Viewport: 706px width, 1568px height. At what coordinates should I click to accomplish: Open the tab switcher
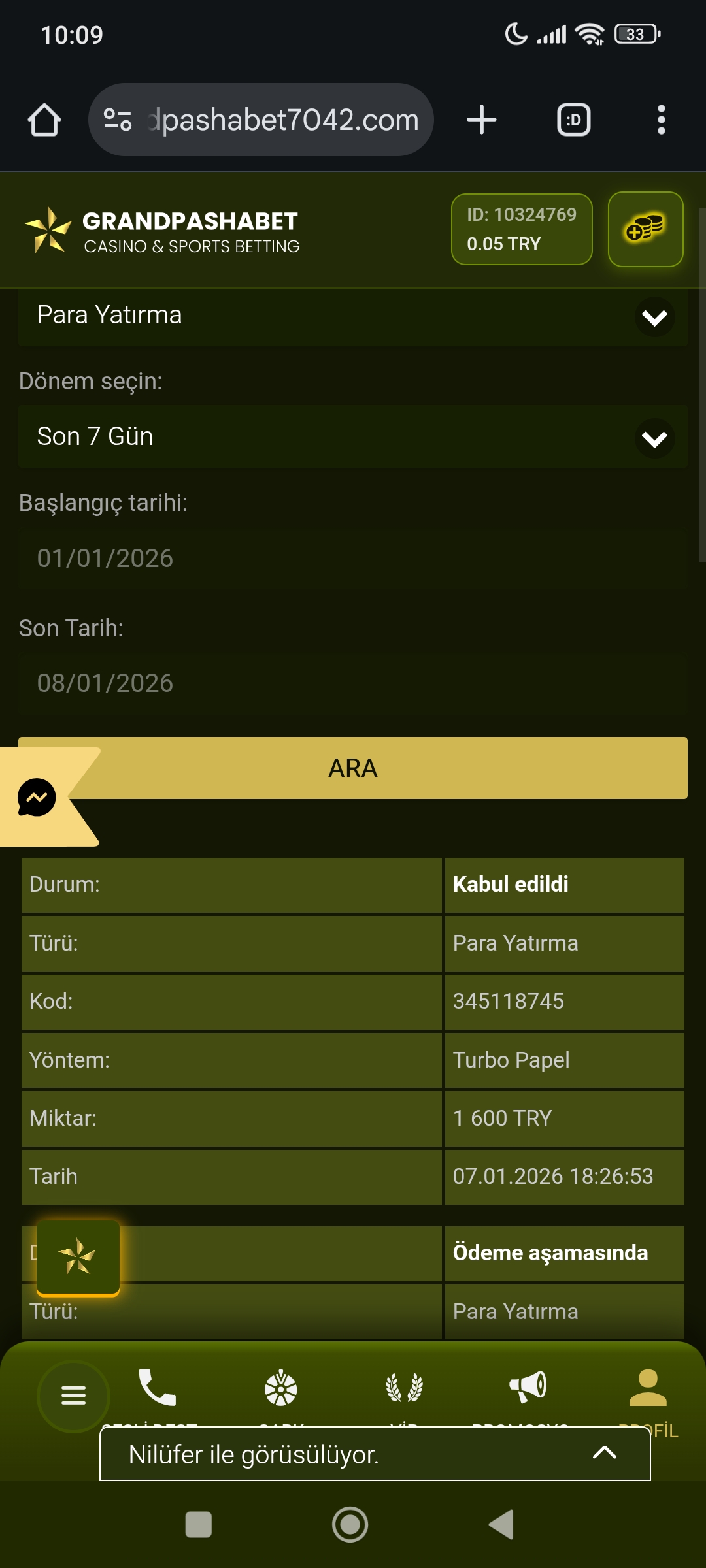click(573, 120)
